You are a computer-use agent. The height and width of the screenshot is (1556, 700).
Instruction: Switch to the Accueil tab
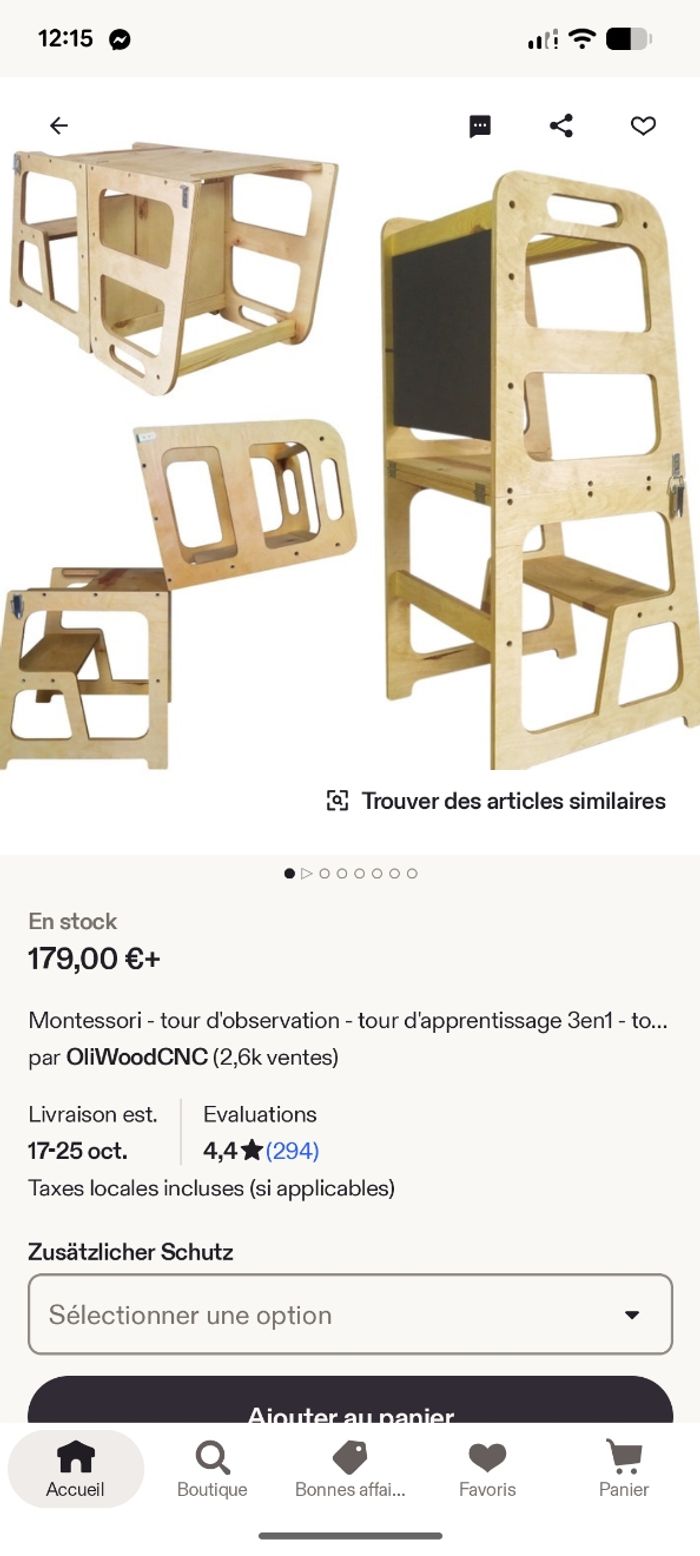(x=75, y=1469)
